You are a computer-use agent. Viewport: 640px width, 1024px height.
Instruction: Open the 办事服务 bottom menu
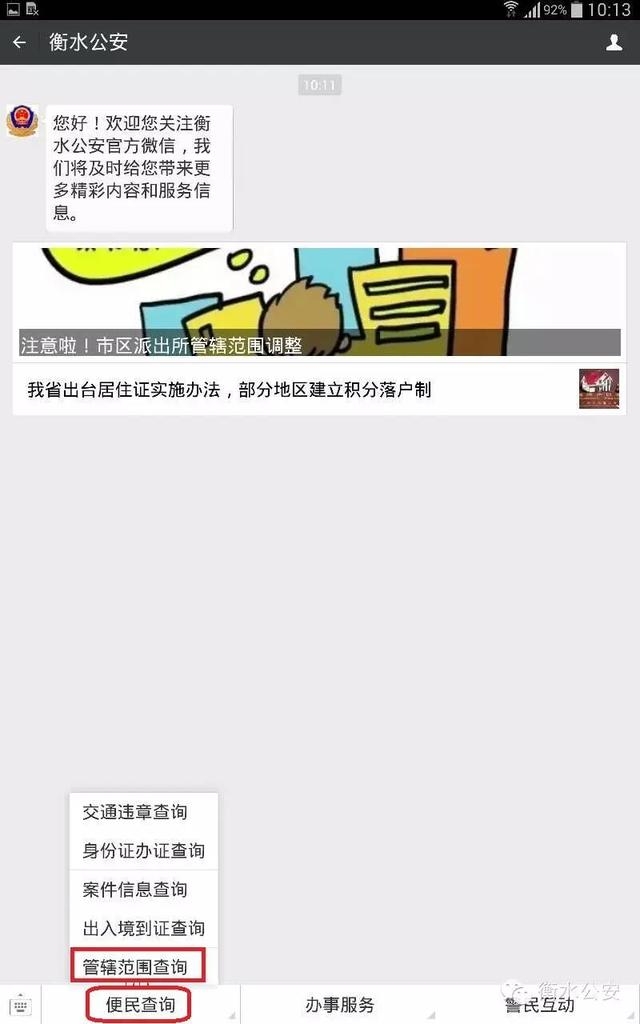tap(340, 1004)
